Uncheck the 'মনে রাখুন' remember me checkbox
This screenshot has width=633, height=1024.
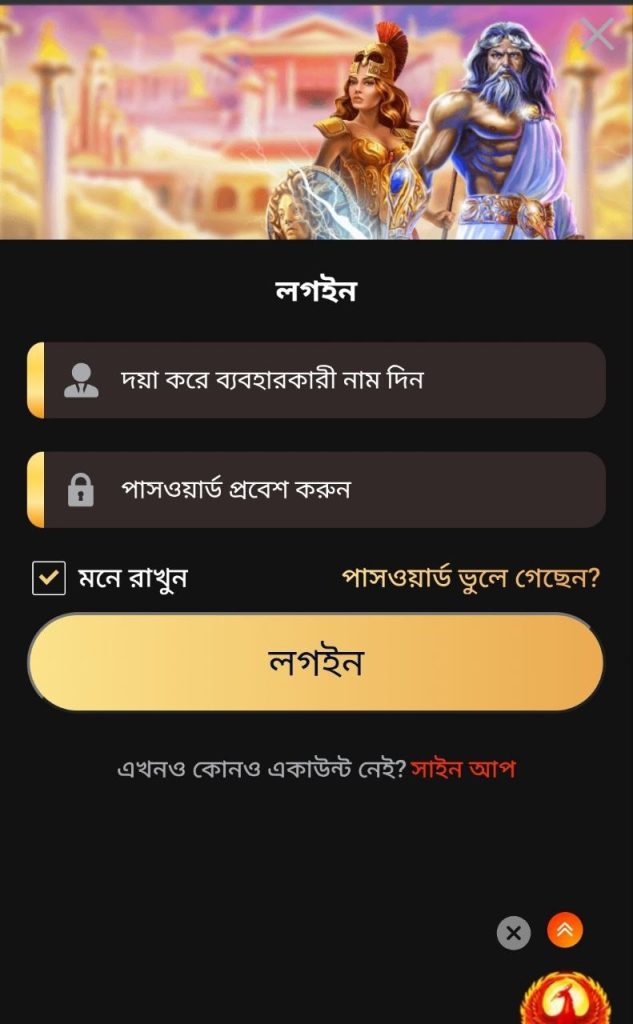click(49, 578)
